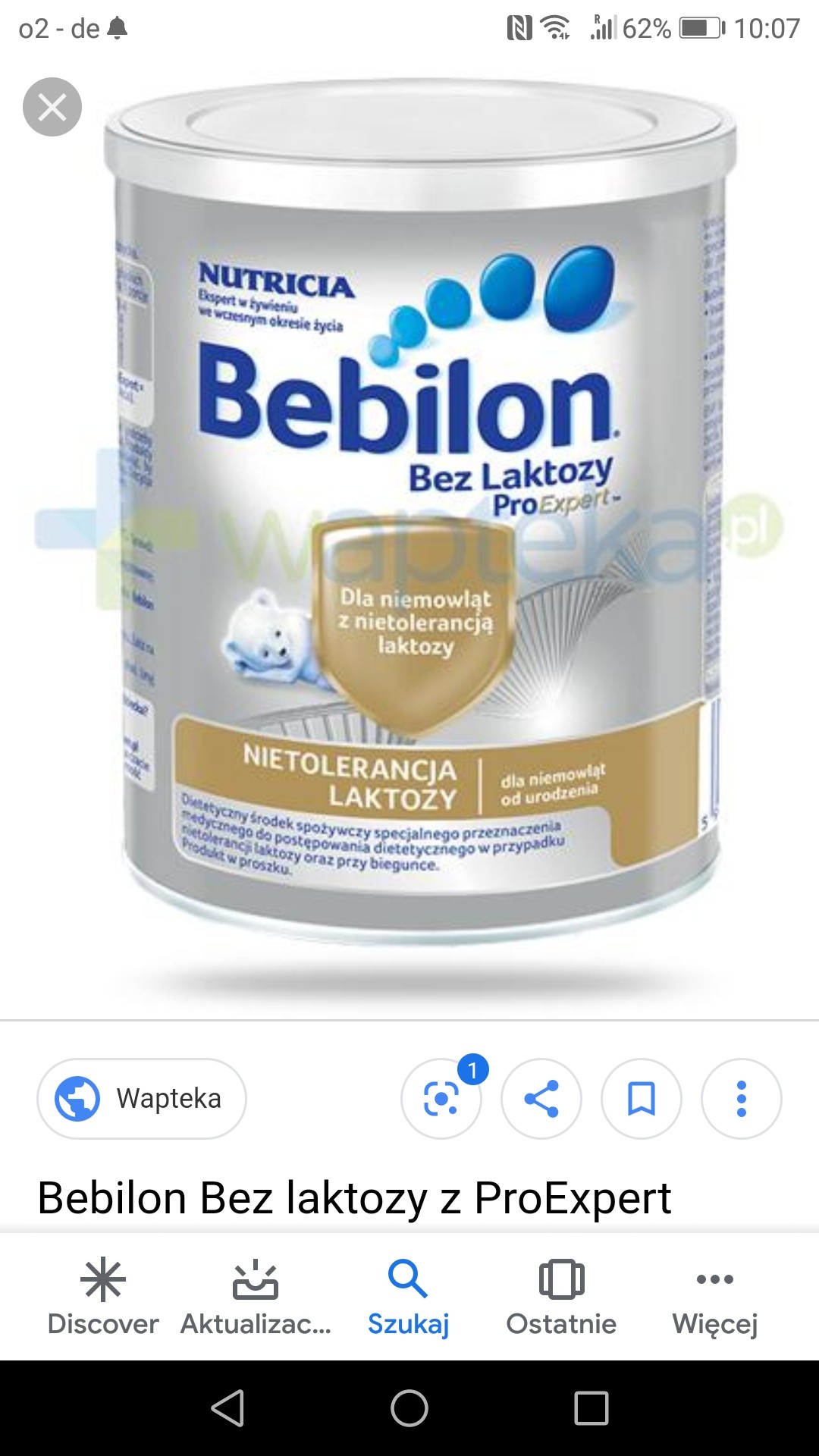This screenshot has width=819, height=1456.
Task: Open the Więcej tab
Action: pos(714,1298)
